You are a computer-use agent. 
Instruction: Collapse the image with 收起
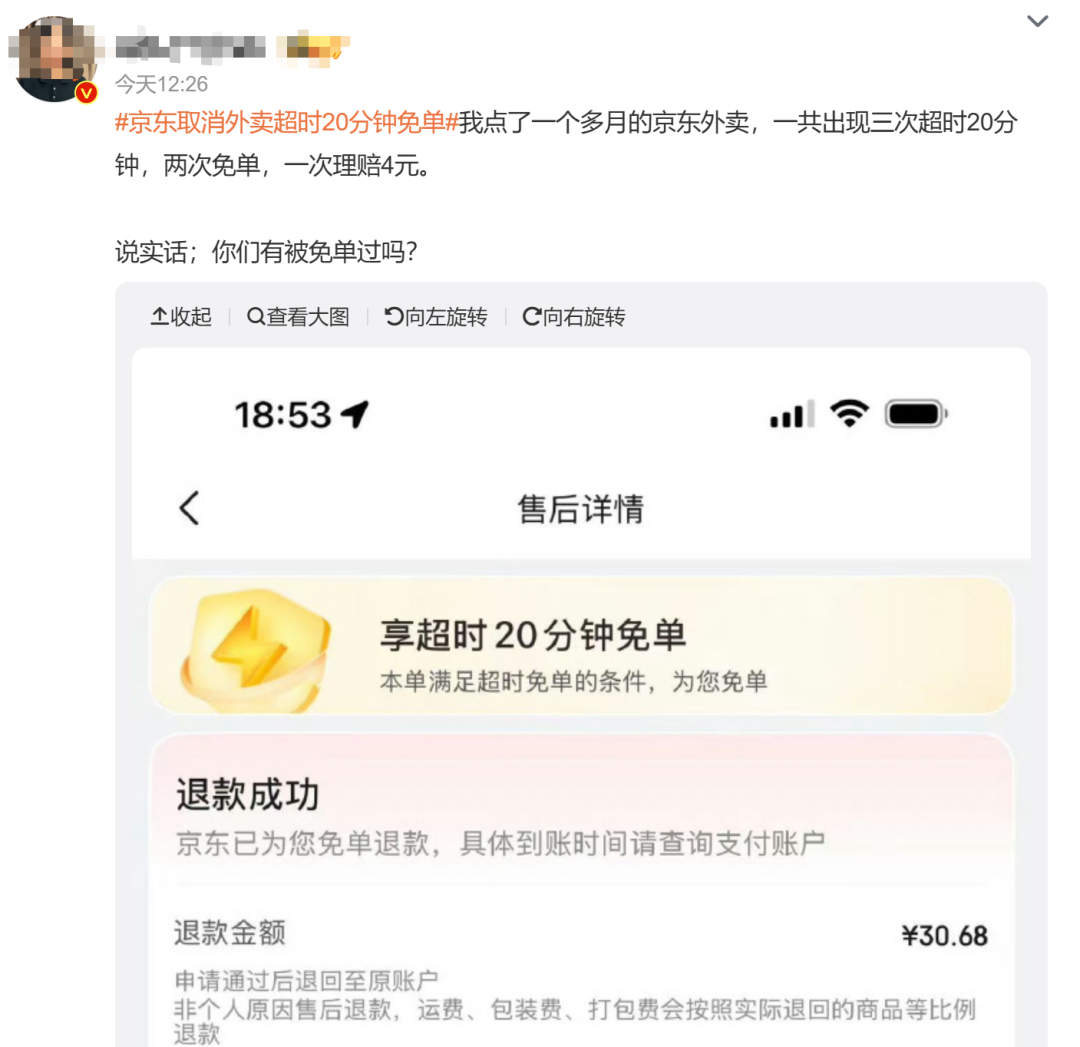182,317
